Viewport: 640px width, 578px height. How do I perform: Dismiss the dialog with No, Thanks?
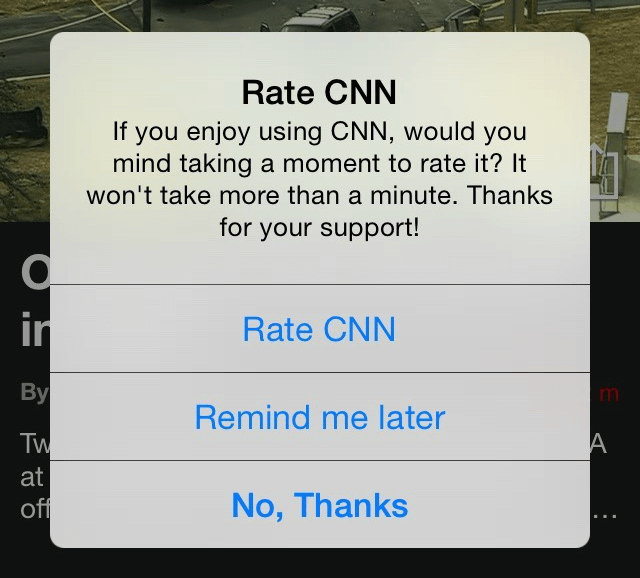coord(319,505)
